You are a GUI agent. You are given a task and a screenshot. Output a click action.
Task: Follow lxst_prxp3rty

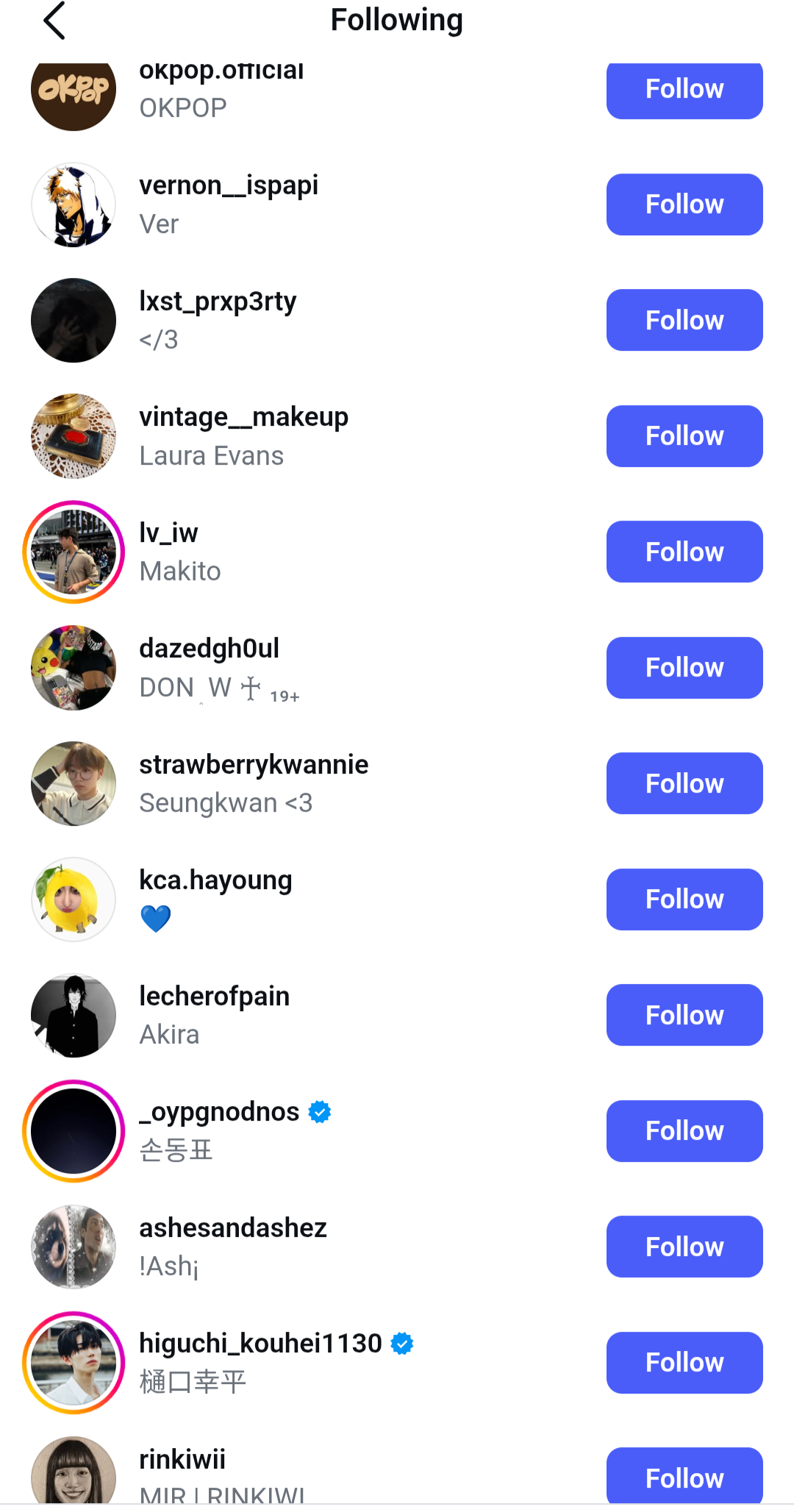(x=684, y=320)
